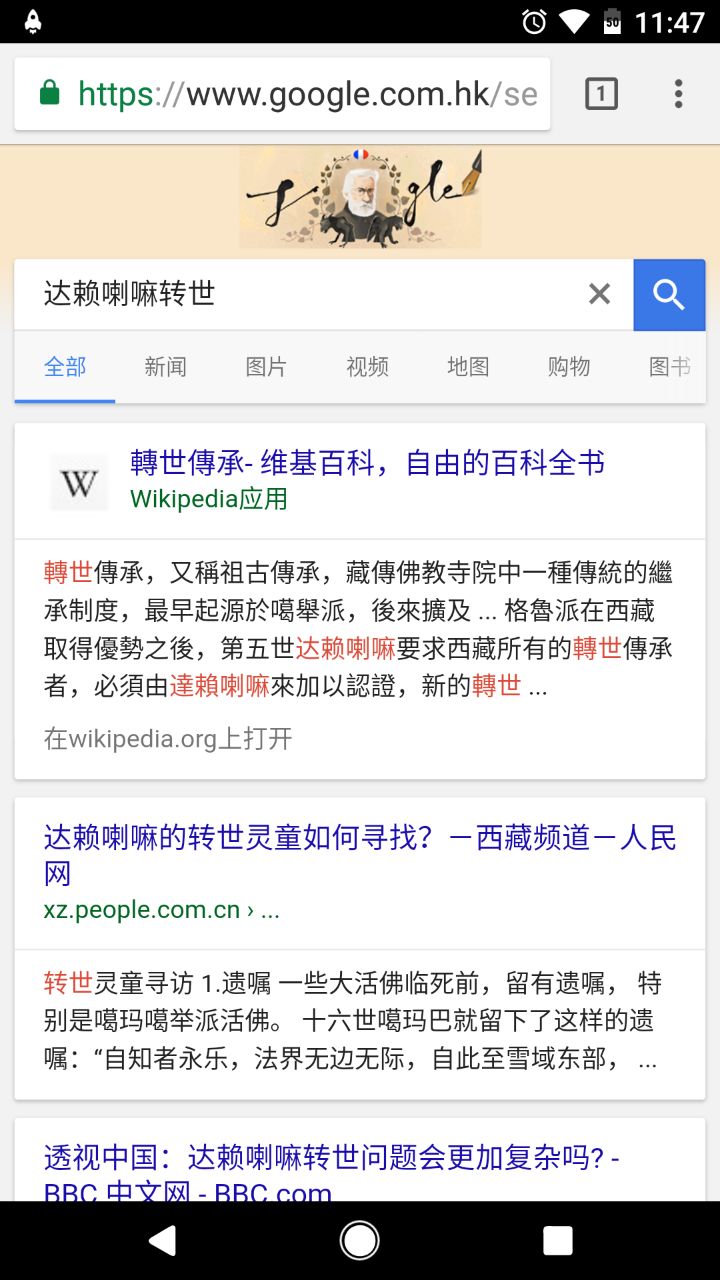
Task: Edit the search query 达赖喇嘛转世
Action: tap(300, 294)
